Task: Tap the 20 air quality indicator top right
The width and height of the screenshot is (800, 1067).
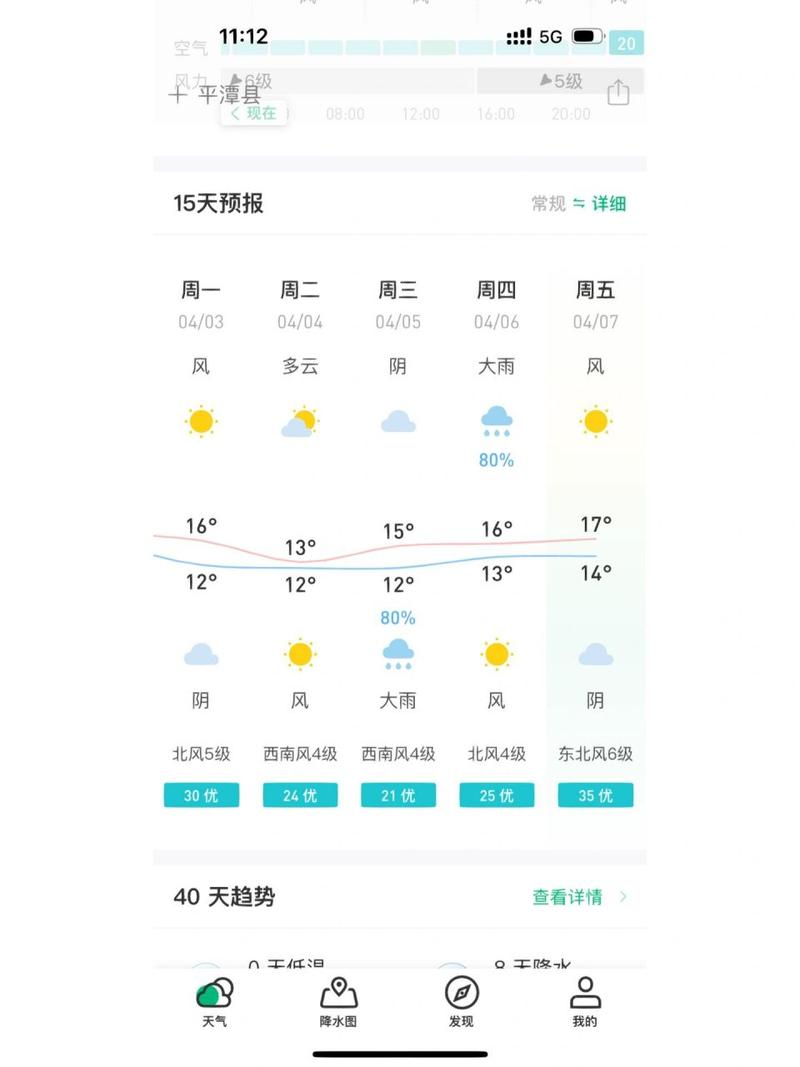Action: tap(626, 44)
